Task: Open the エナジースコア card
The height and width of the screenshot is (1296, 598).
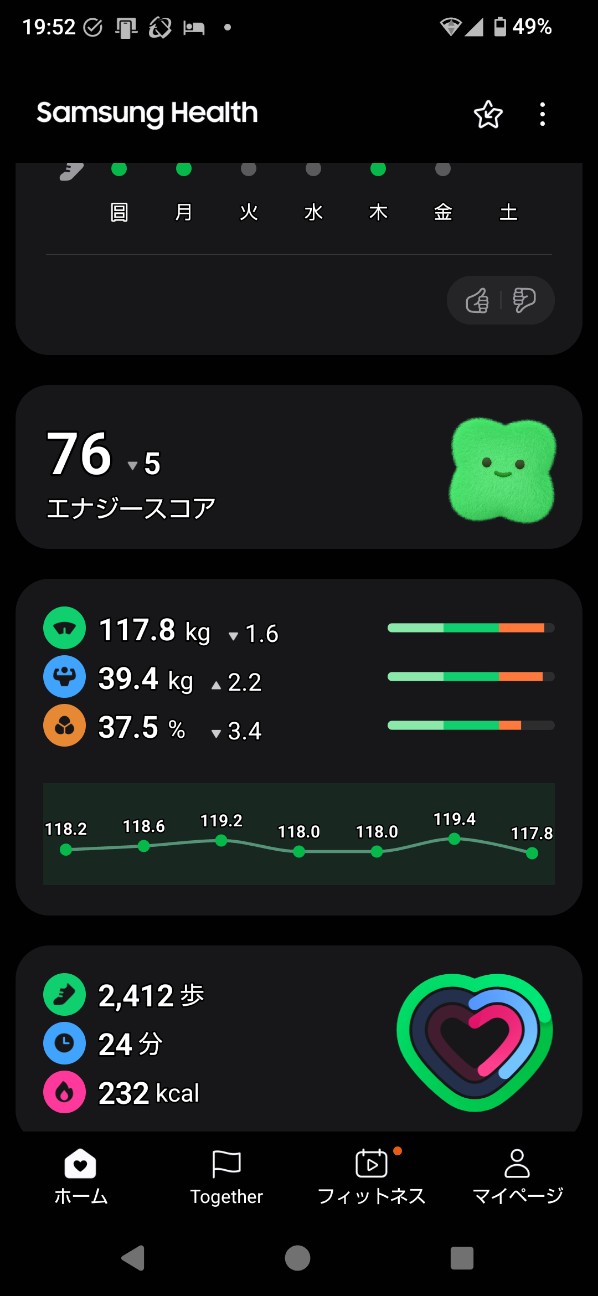Action: (299, 467)
